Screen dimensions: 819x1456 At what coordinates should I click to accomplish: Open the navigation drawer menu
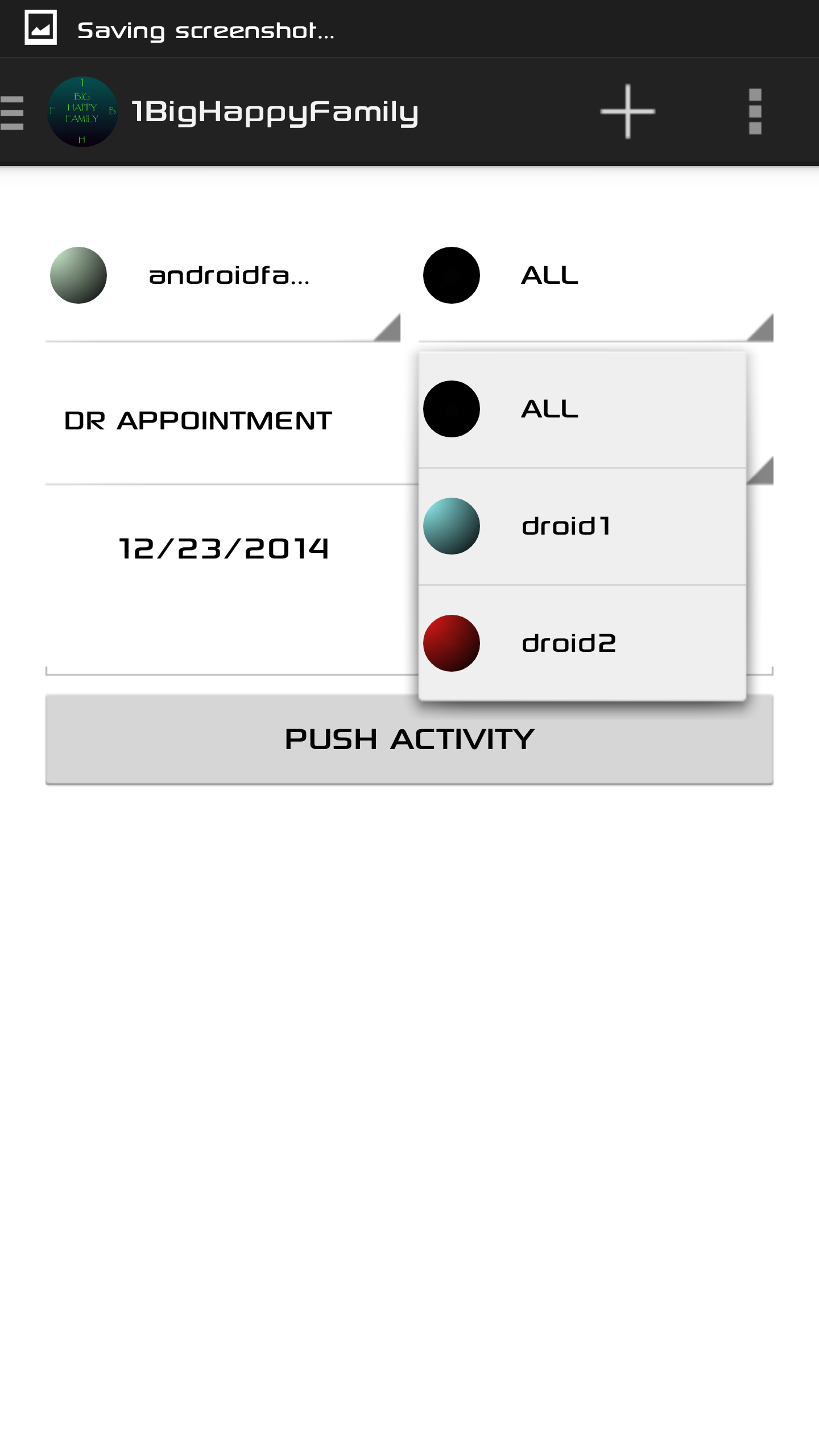click(x=13, y=112)
